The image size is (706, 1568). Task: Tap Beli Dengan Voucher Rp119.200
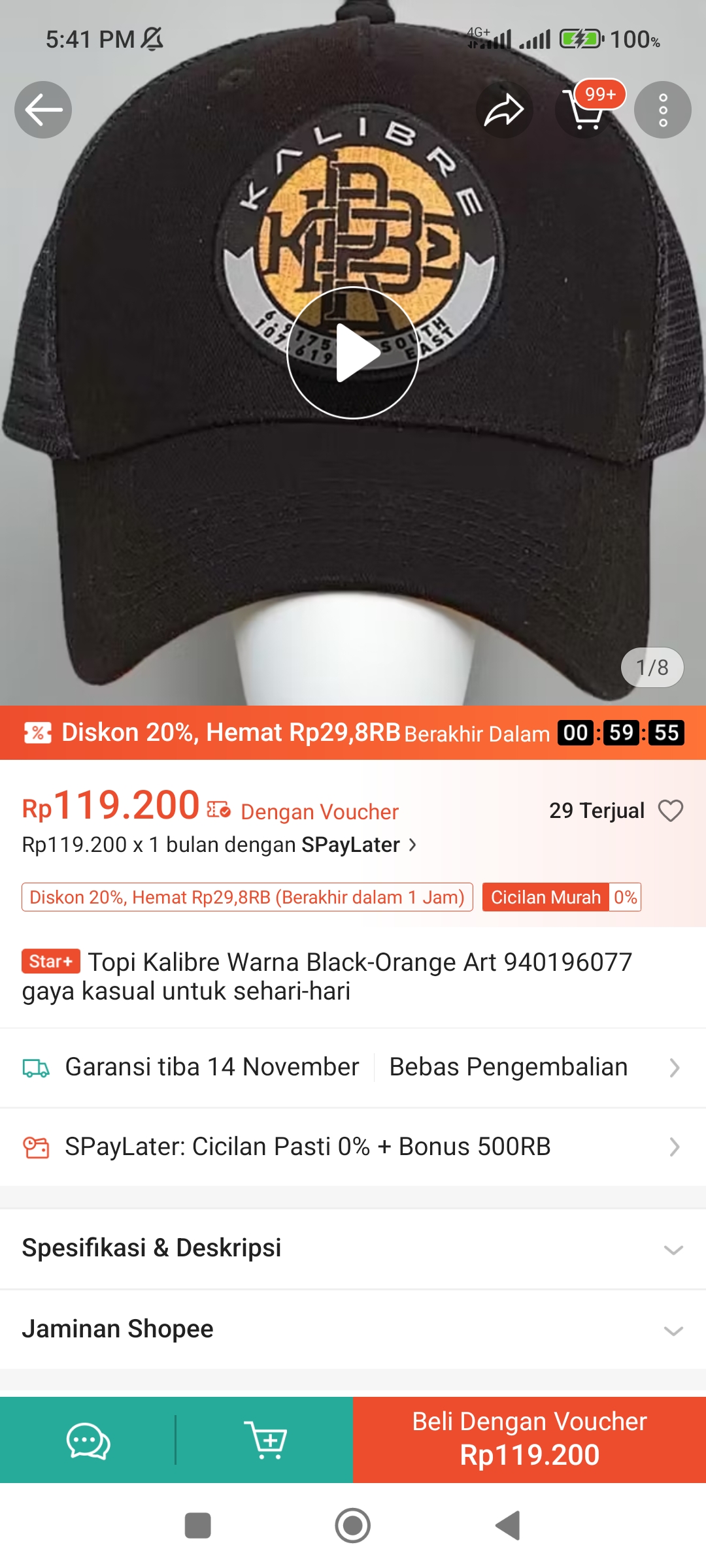click(x=529, y=1439)
